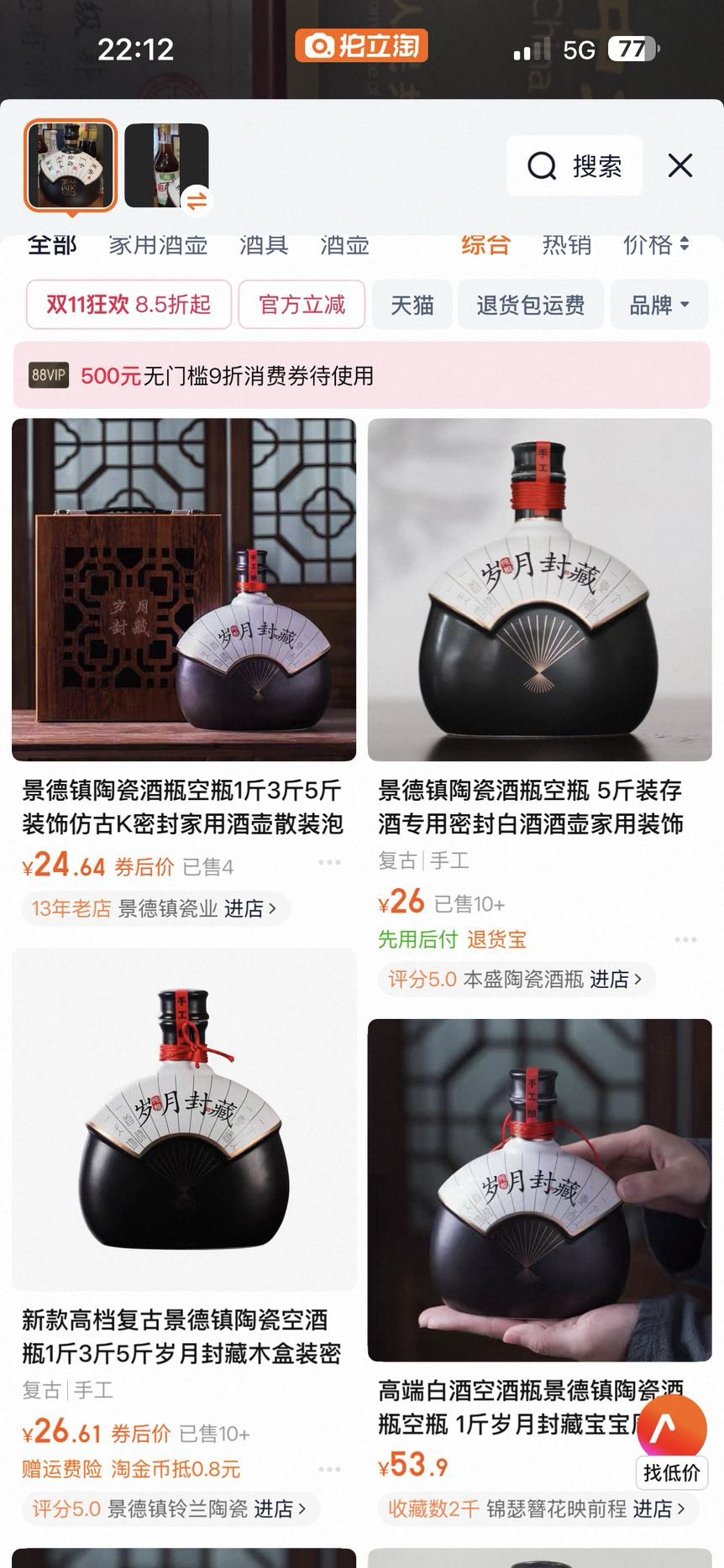
Task: Select the 退货包运费 filter chip
Action: (530, 305)
